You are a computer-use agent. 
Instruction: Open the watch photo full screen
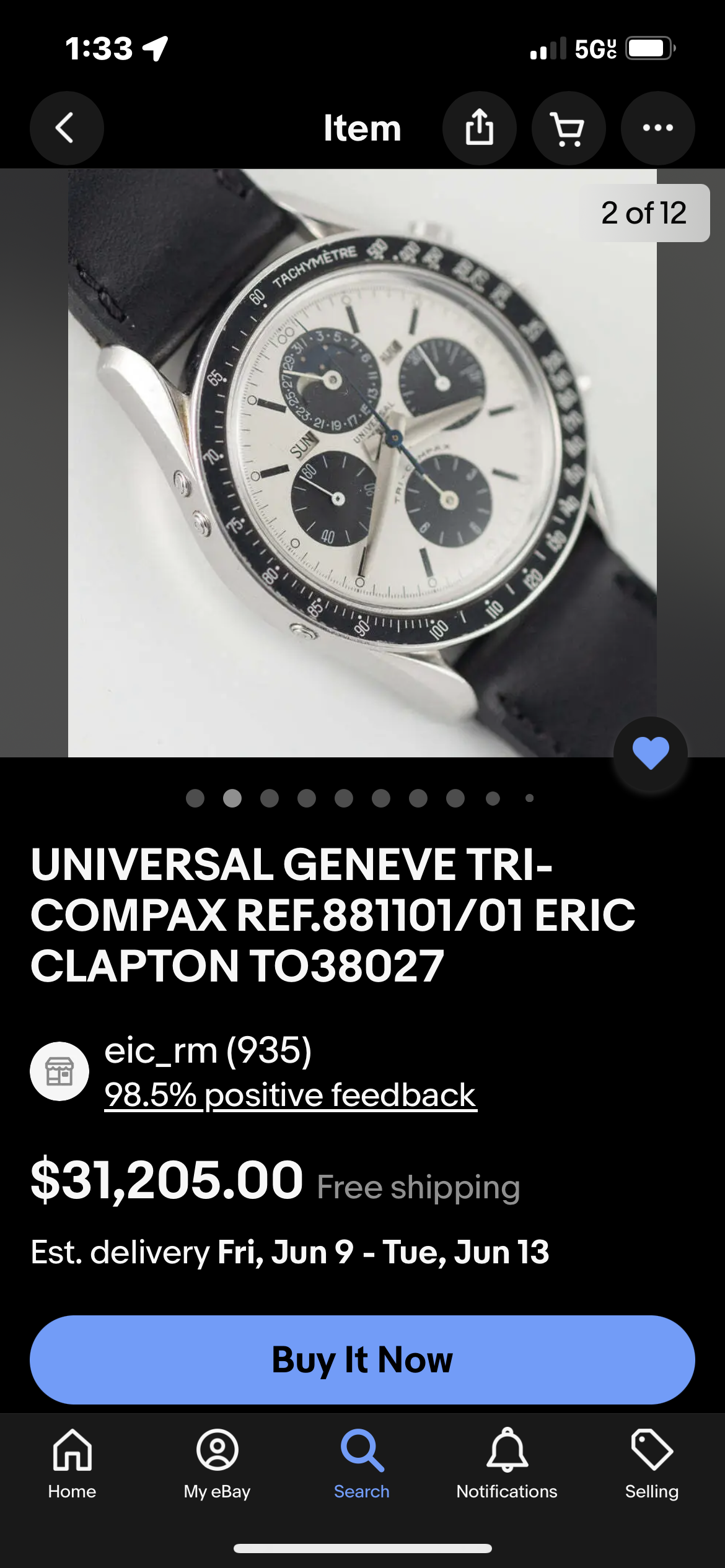362,463
